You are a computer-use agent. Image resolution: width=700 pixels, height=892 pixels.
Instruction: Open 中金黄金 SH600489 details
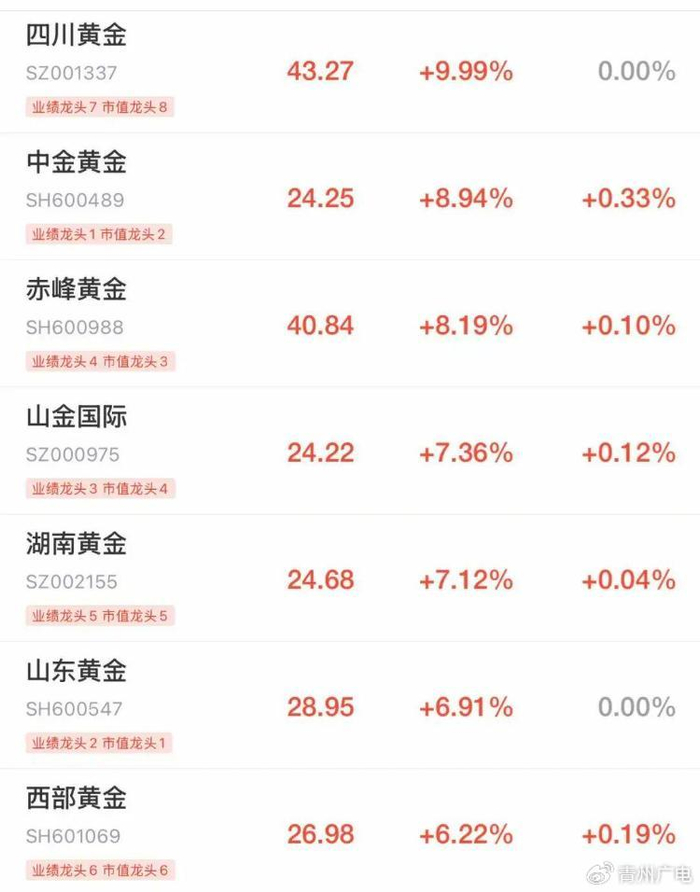[x=350, y=197]
